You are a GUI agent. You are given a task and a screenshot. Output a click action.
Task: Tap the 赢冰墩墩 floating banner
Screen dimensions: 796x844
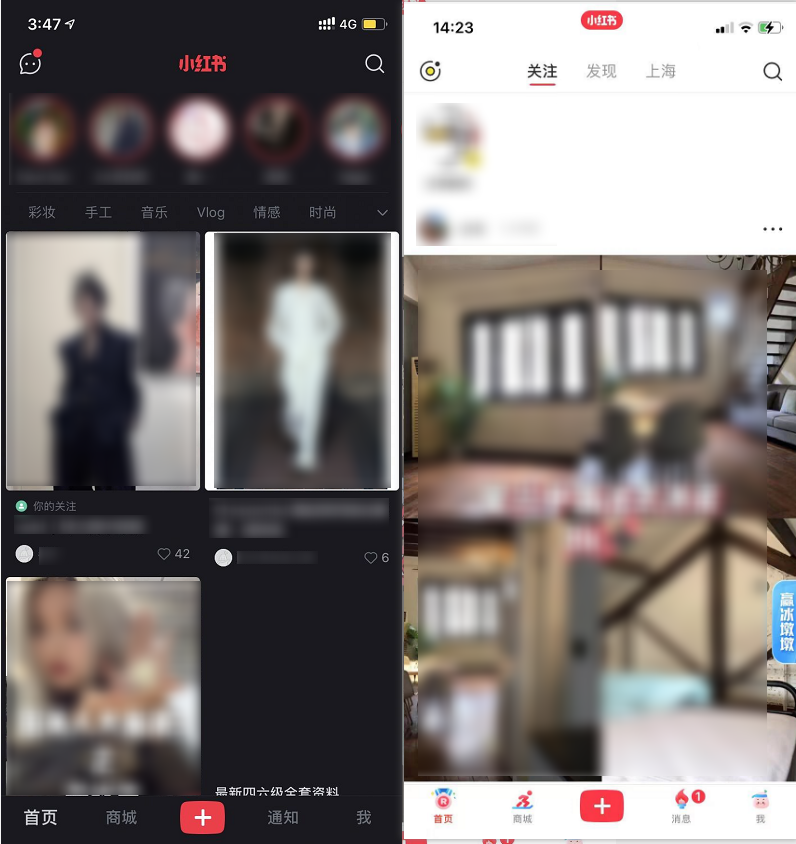tap(785, 622)
